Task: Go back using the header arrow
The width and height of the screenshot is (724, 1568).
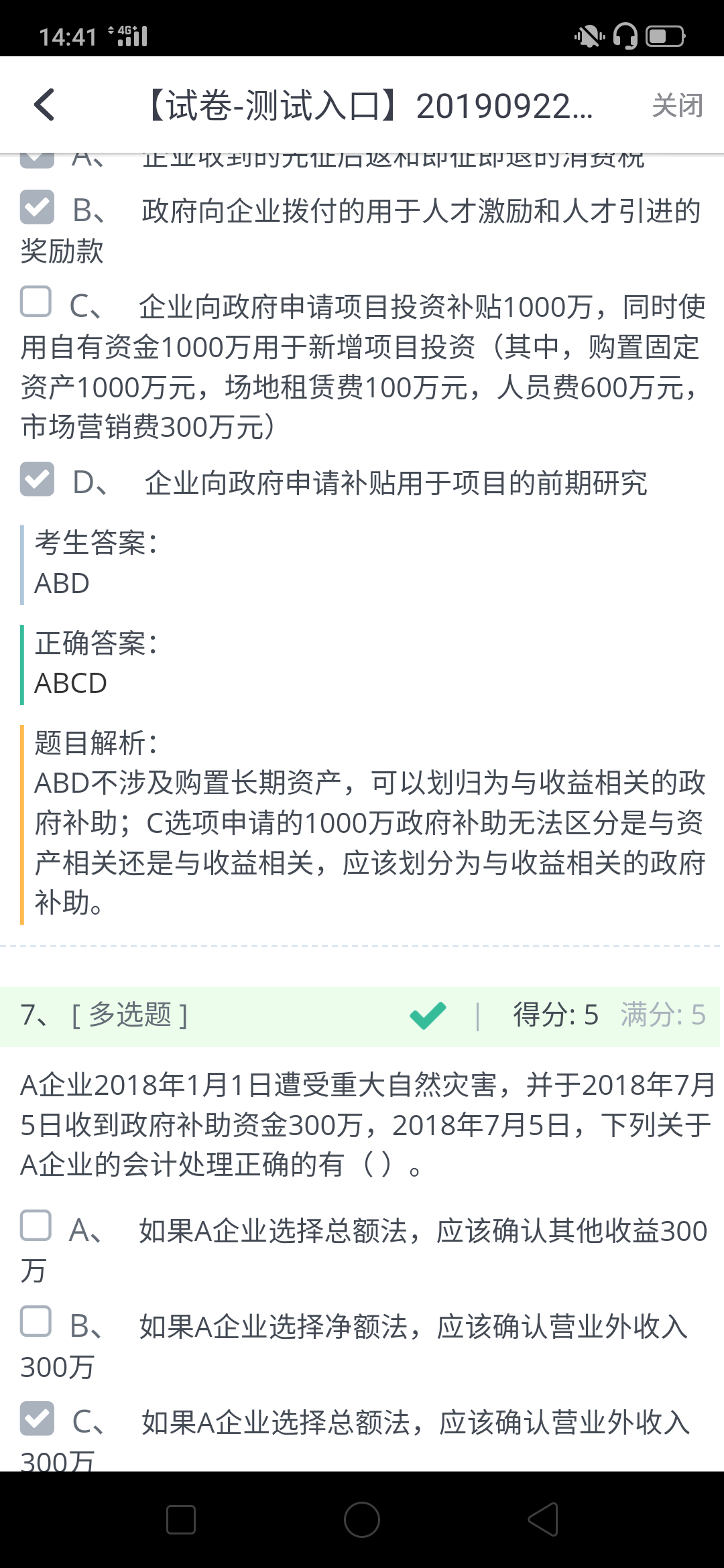Action: (44, 105)
